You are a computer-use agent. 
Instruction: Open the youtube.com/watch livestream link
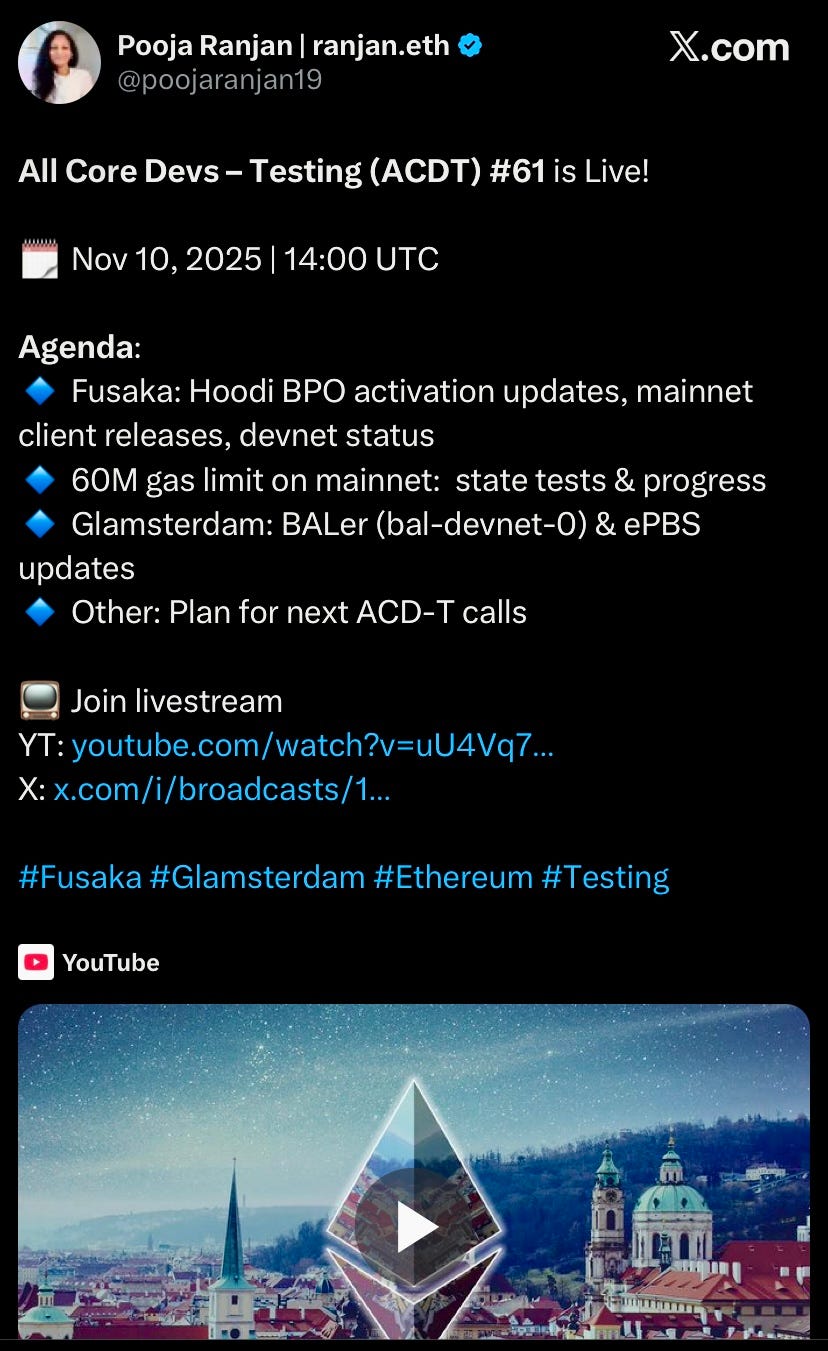click(313, 745)
